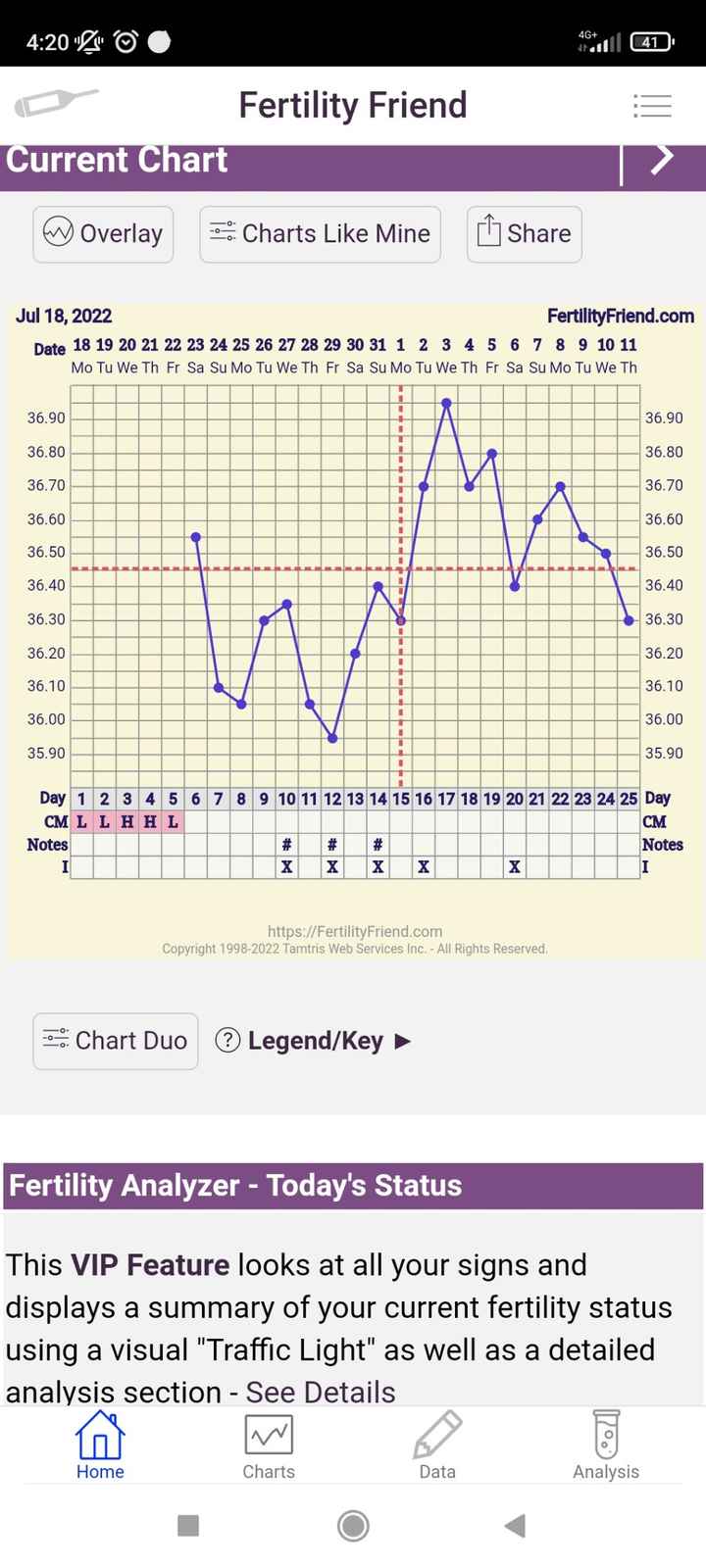
Task: Open the Overlay option
Action: [103, 233]
